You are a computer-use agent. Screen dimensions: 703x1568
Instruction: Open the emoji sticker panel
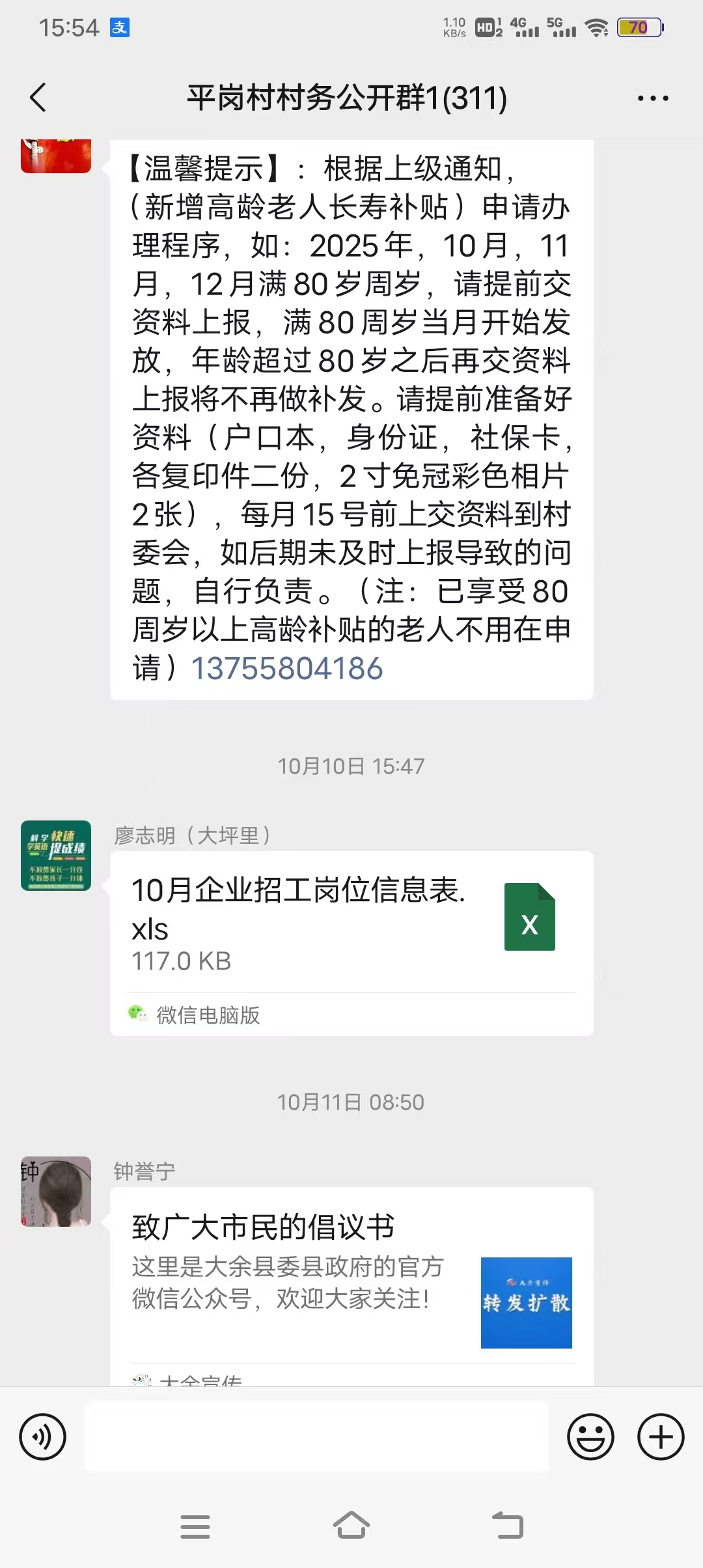(590, 1436)
